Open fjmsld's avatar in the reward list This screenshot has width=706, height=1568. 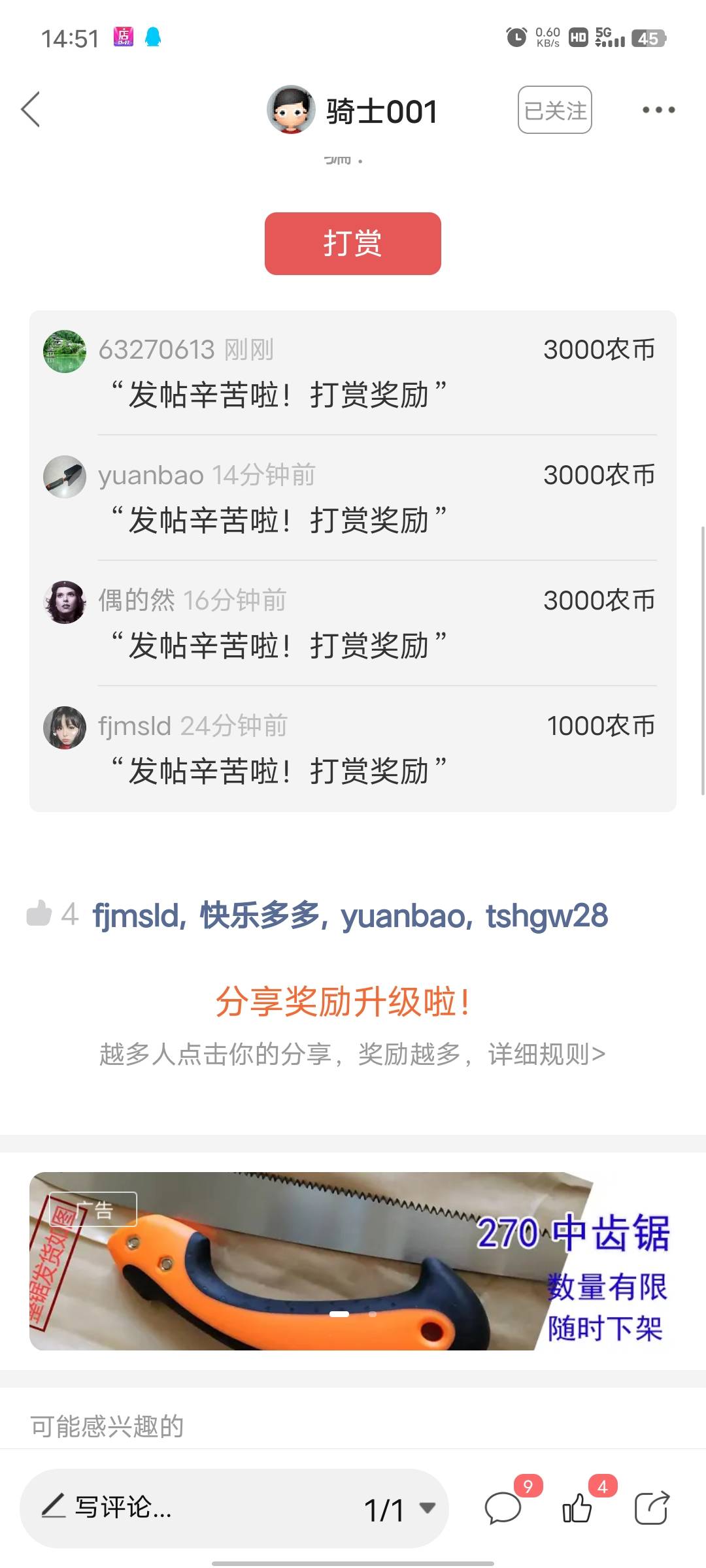pos(65,728)
